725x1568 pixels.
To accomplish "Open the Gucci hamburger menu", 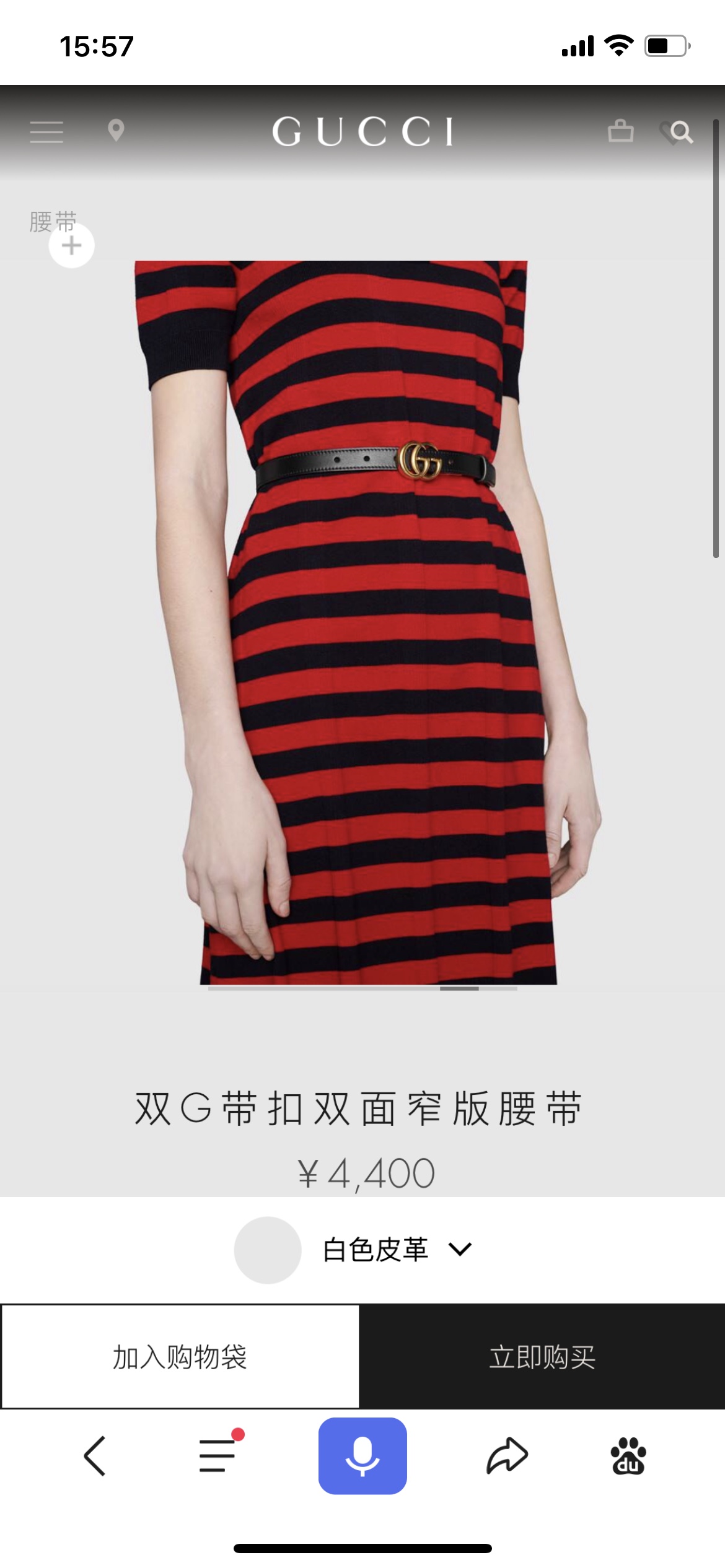I will (x=46, y=132).
